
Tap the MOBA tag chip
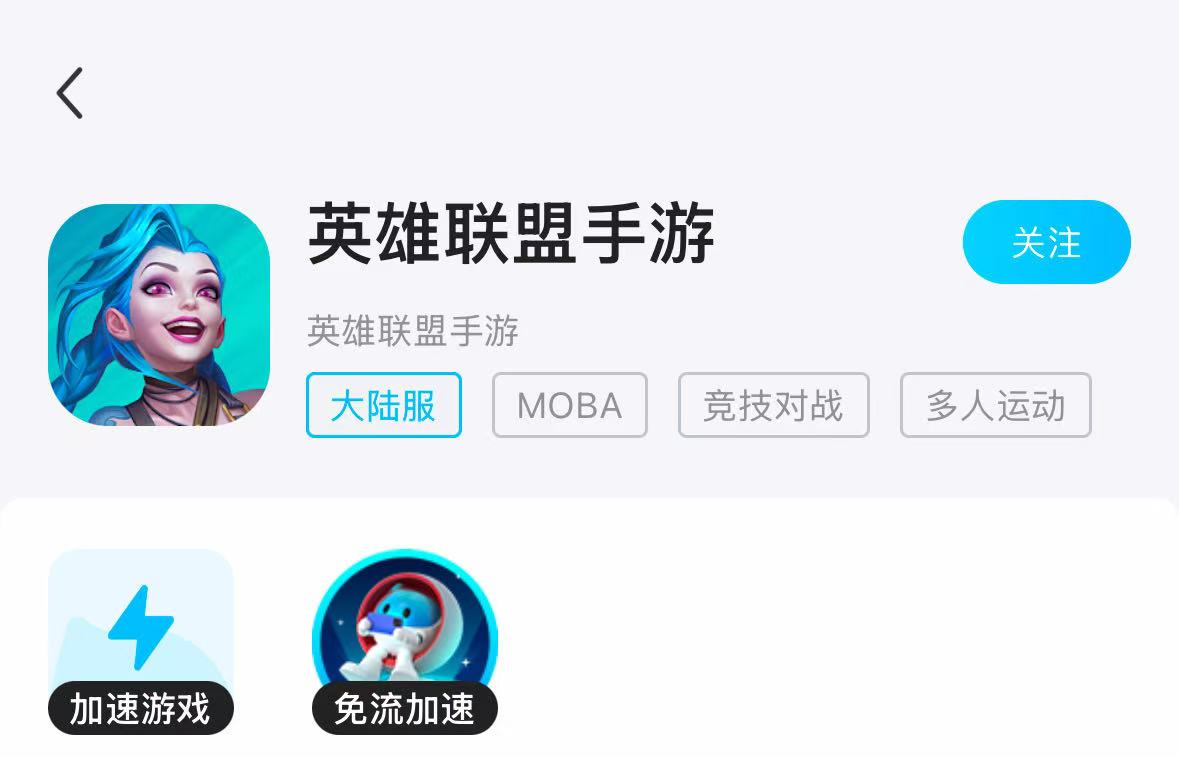coord(570,405)
